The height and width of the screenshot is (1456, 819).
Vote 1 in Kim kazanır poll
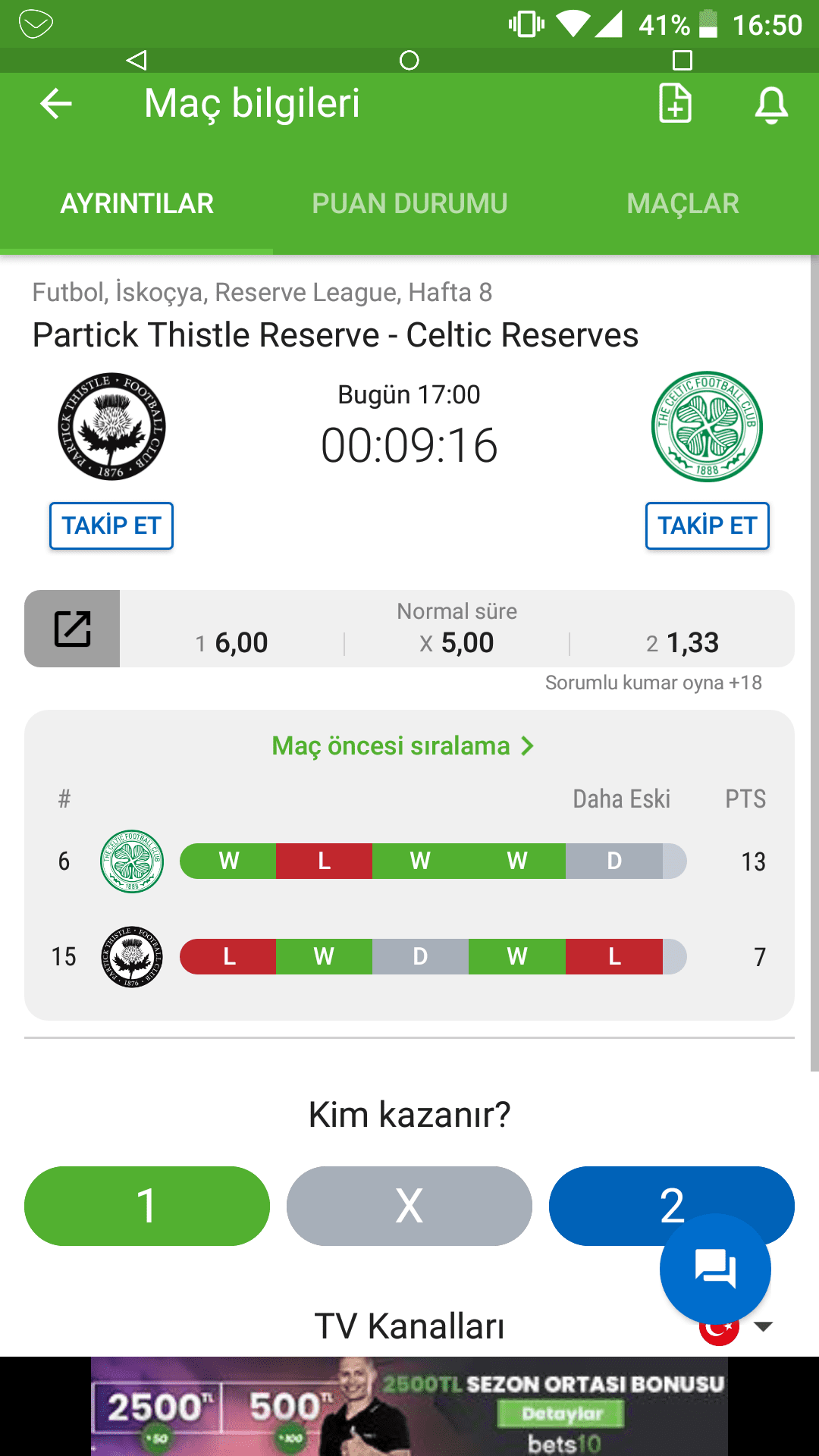click(147, 1206)
